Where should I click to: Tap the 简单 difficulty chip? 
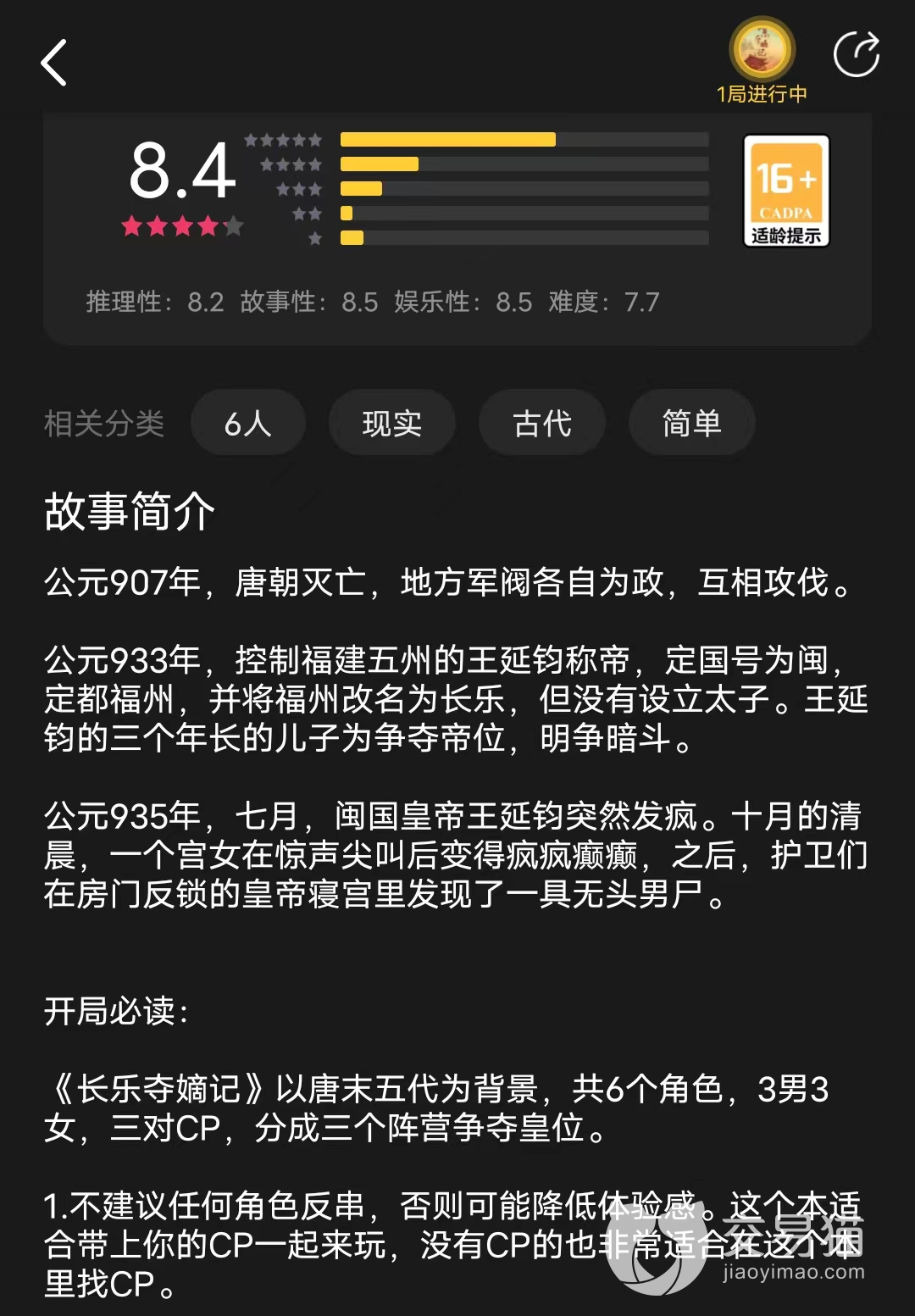[x=691, y=423]
